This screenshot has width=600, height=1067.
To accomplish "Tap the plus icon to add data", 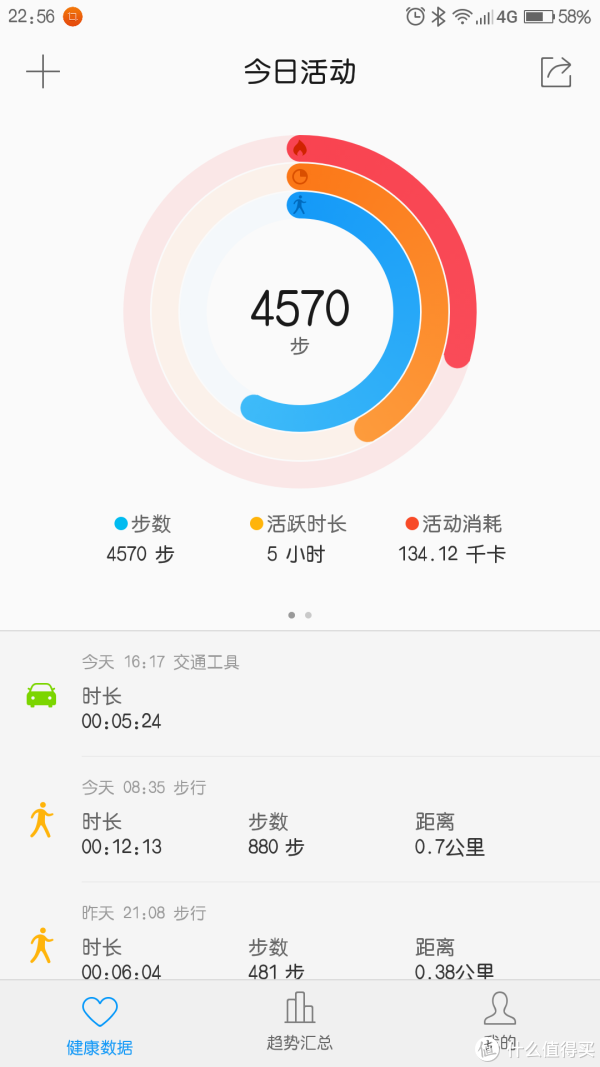I will 43,71.
